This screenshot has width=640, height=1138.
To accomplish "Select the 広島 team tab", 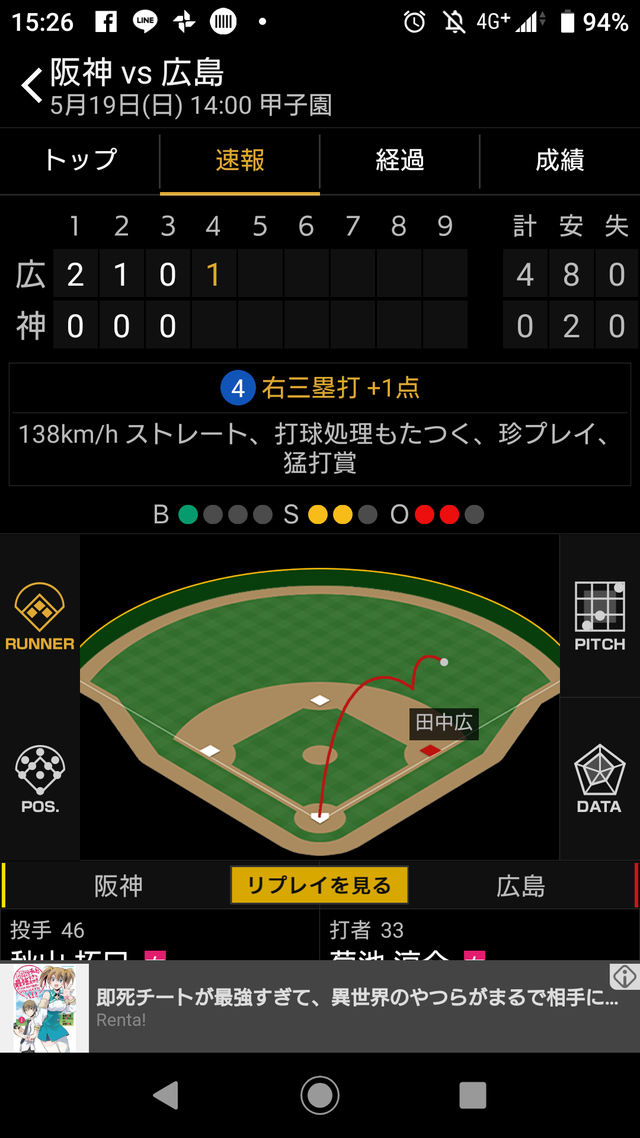I will pyautogui.click(x=521, y=885).
